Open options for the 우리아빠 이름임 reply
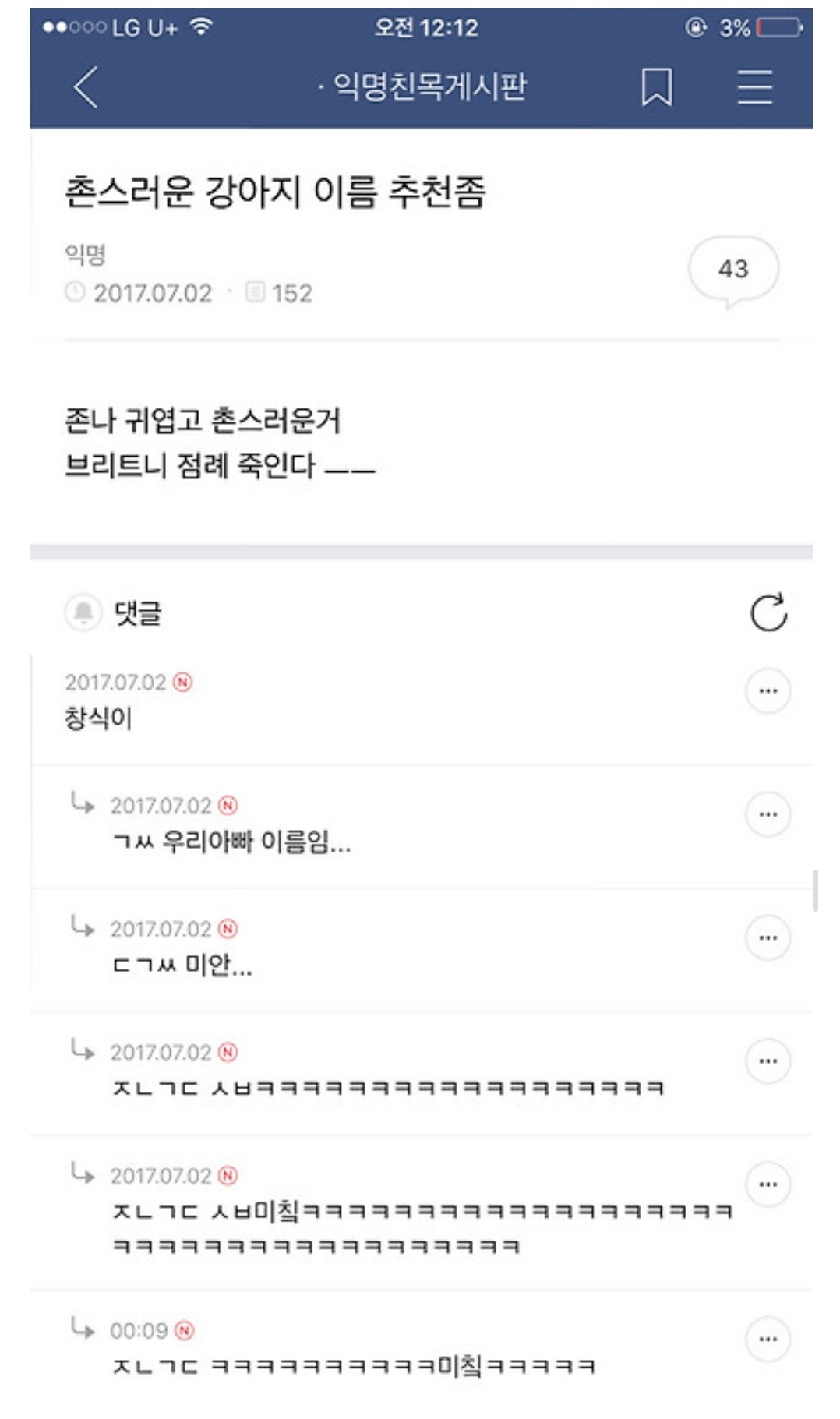This screenshot has width=840, height=1419. click(x=768, y=814)
